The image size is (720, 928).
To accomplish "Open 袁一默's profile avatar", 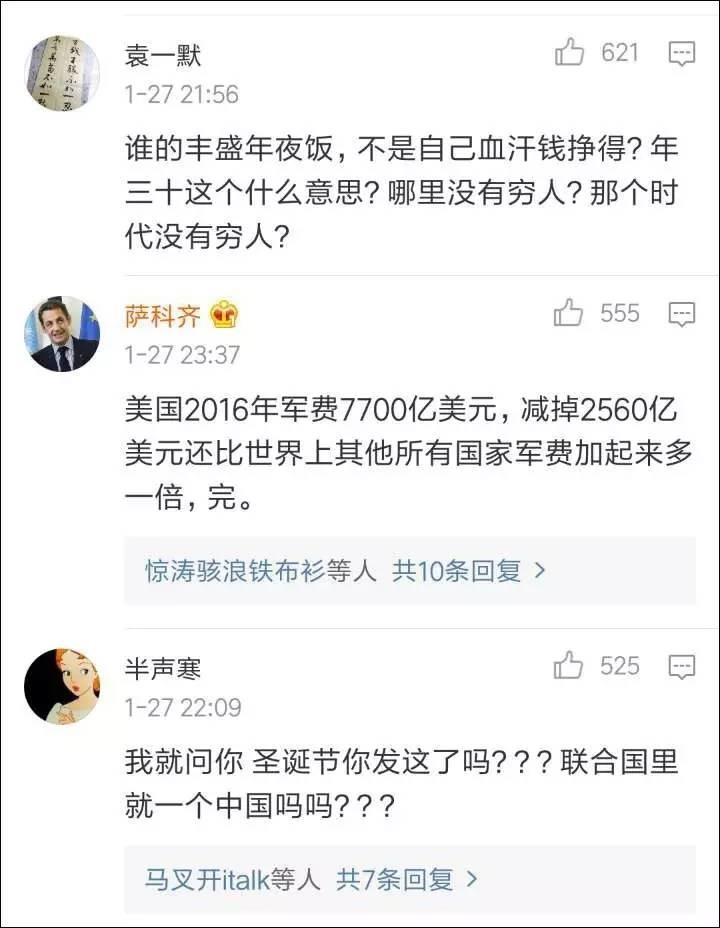I will pos(62,72).
